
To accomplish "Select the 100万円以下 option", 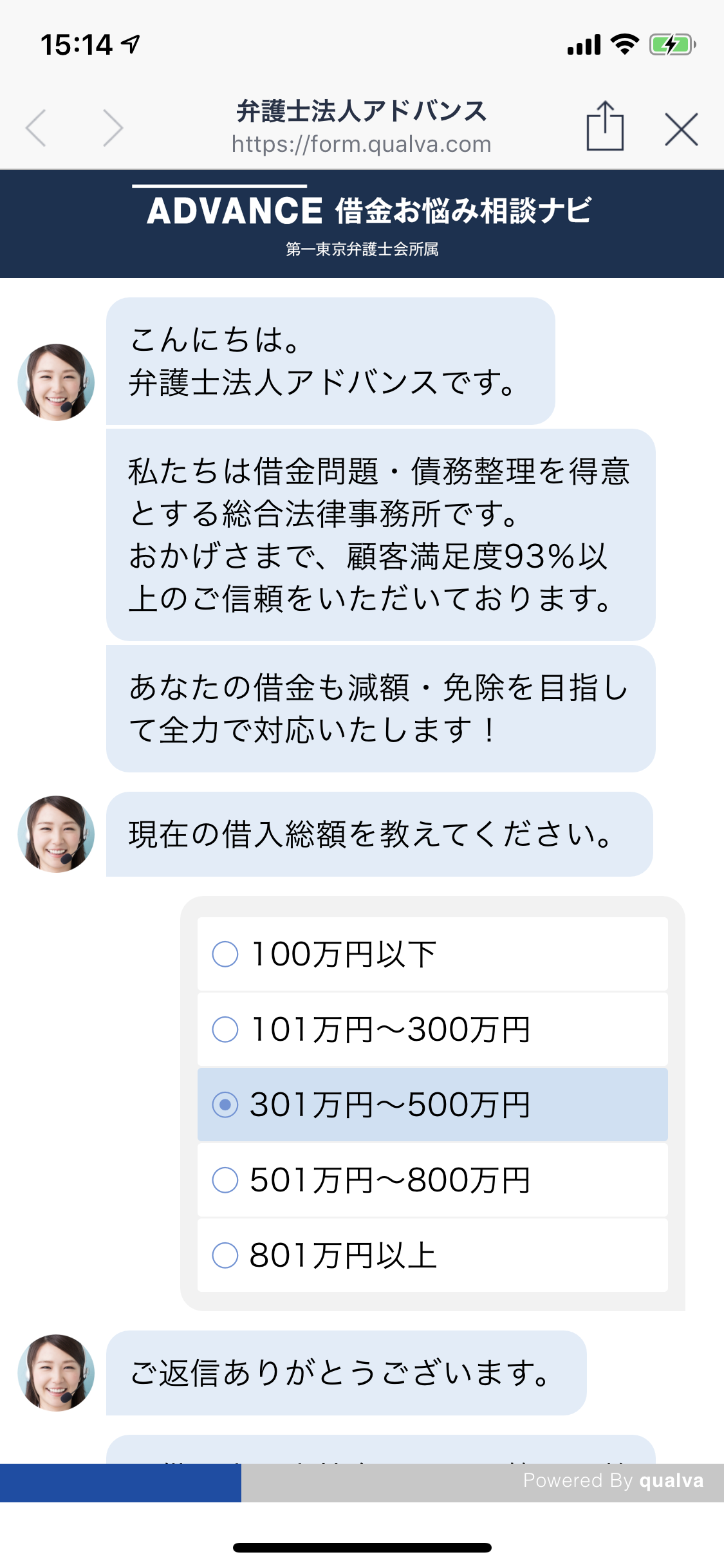I will (x=432, y=954).
